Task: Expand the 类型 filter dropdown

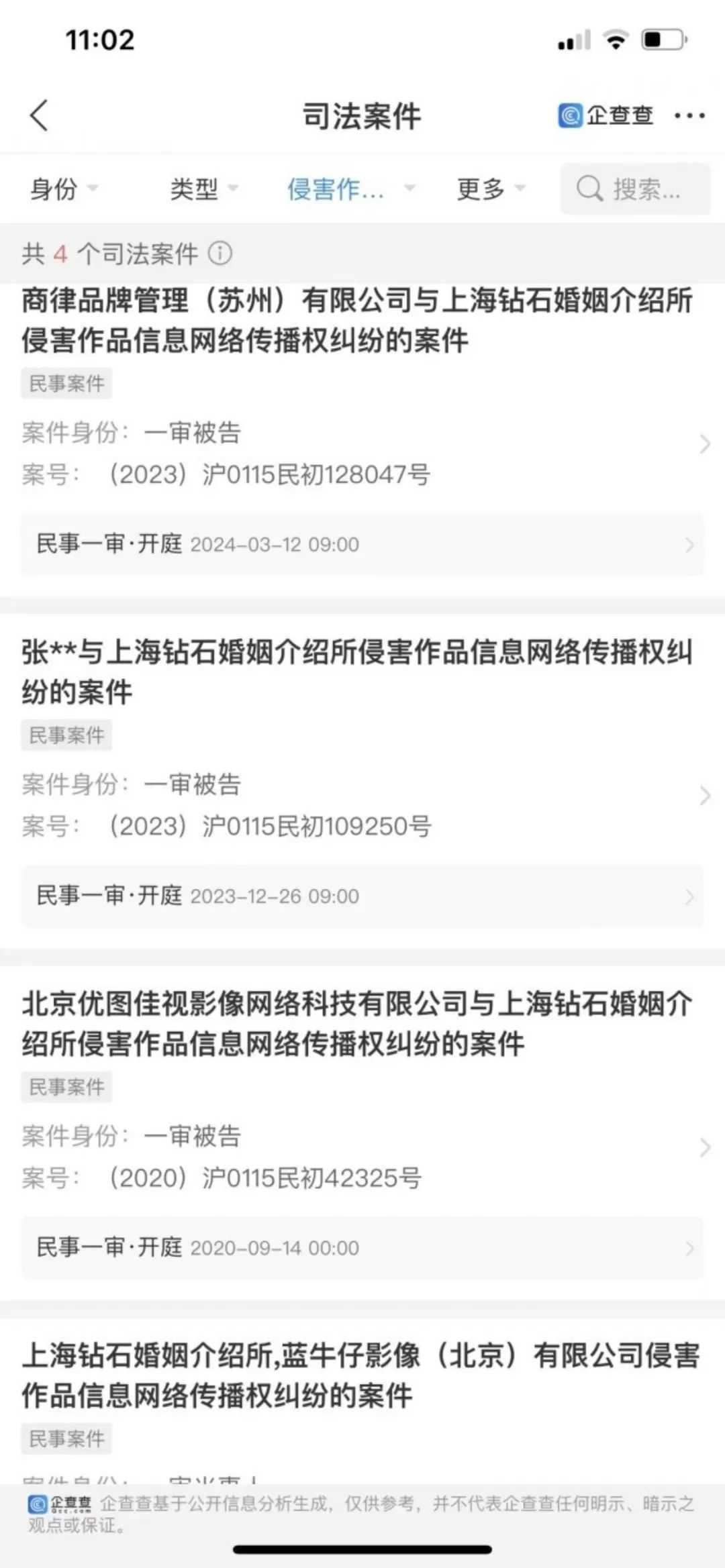Action: pyautogui.click(x=204, y=189)
